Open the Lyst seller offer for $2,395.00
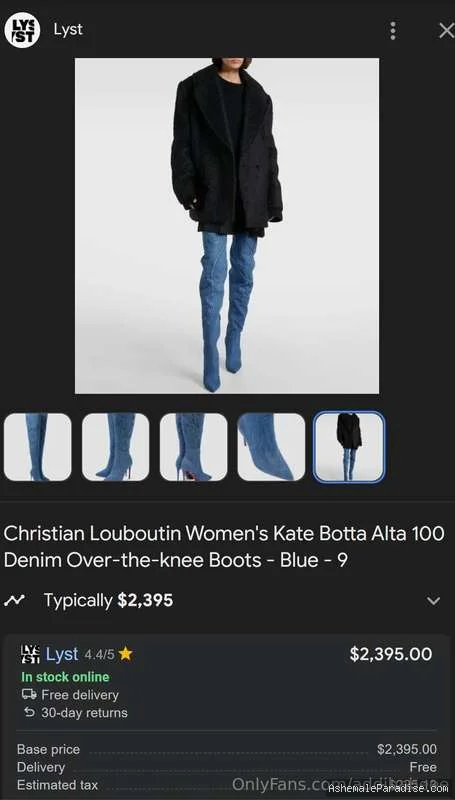The height and width of the screenshot is (800, 455). pyautogui.click(x=227, y=684)
